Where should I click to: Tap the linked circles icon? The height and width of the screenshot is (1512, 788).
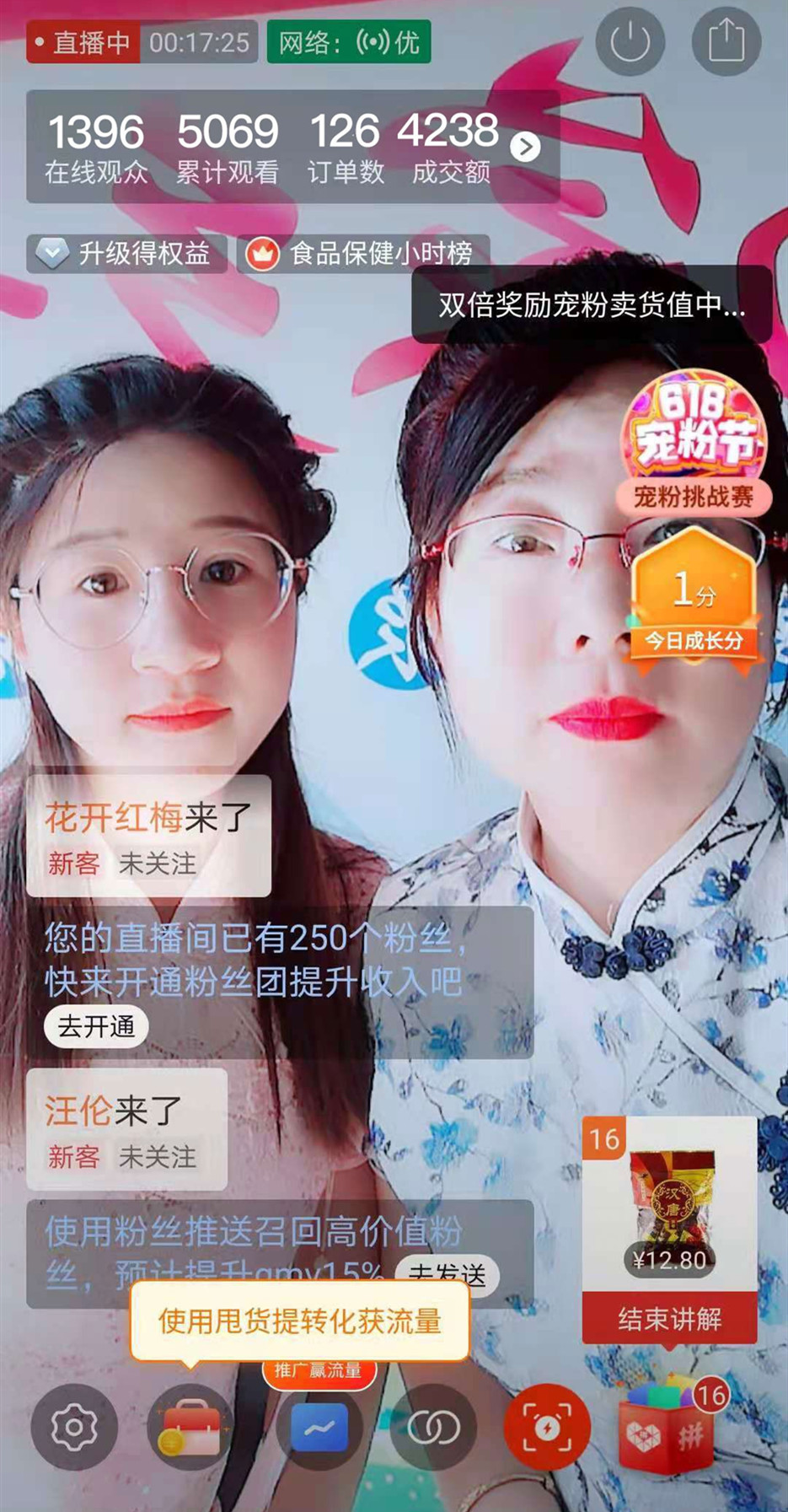click(433, 1427)
